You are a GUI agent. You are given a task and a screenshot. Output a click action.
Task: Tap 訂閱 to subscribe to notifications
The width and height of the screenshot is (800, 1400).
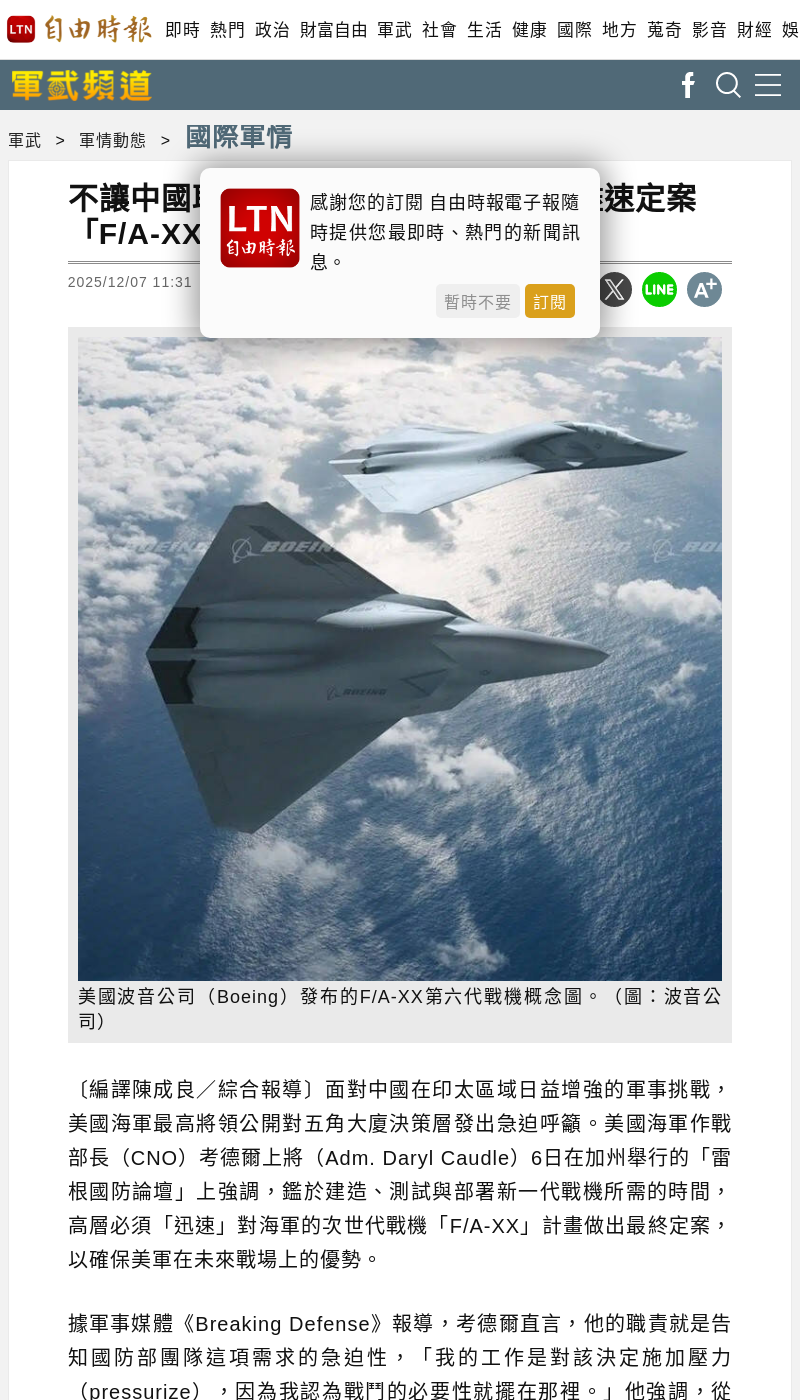click(549, 301)
